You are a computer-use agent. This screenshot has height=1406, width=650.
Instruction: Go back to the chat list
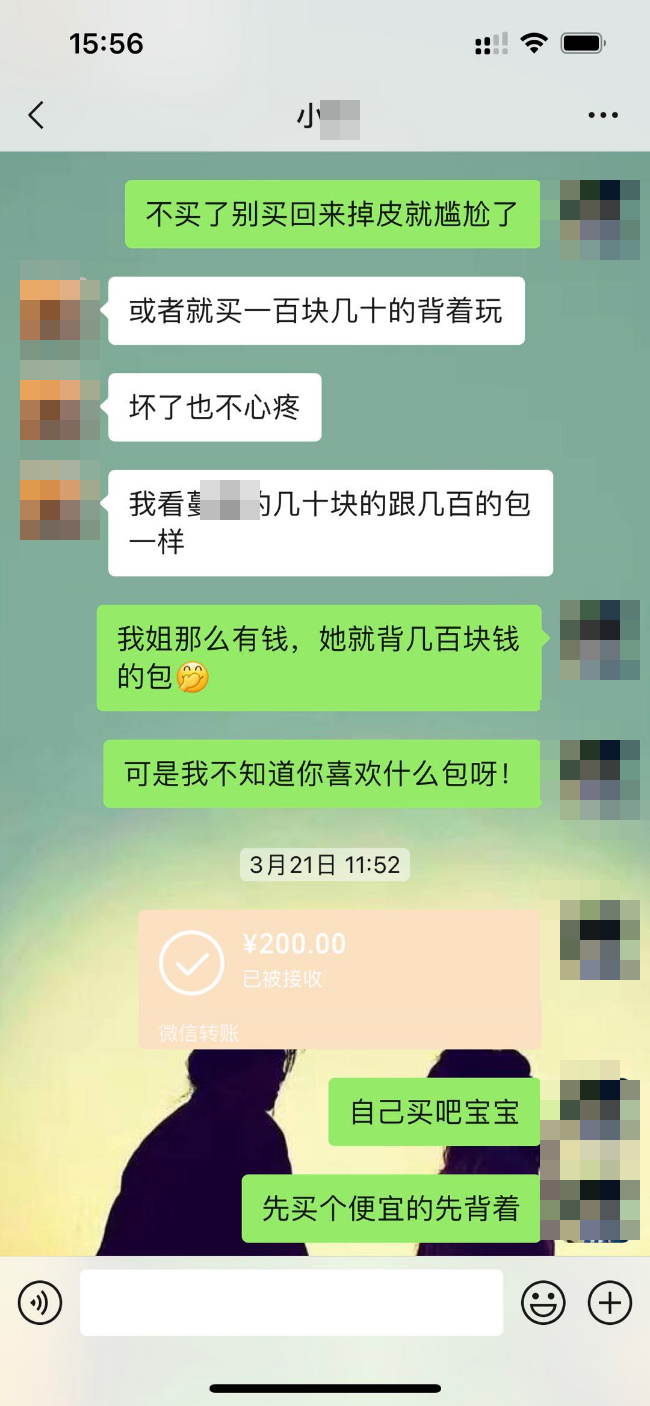[x=36, y=116]
